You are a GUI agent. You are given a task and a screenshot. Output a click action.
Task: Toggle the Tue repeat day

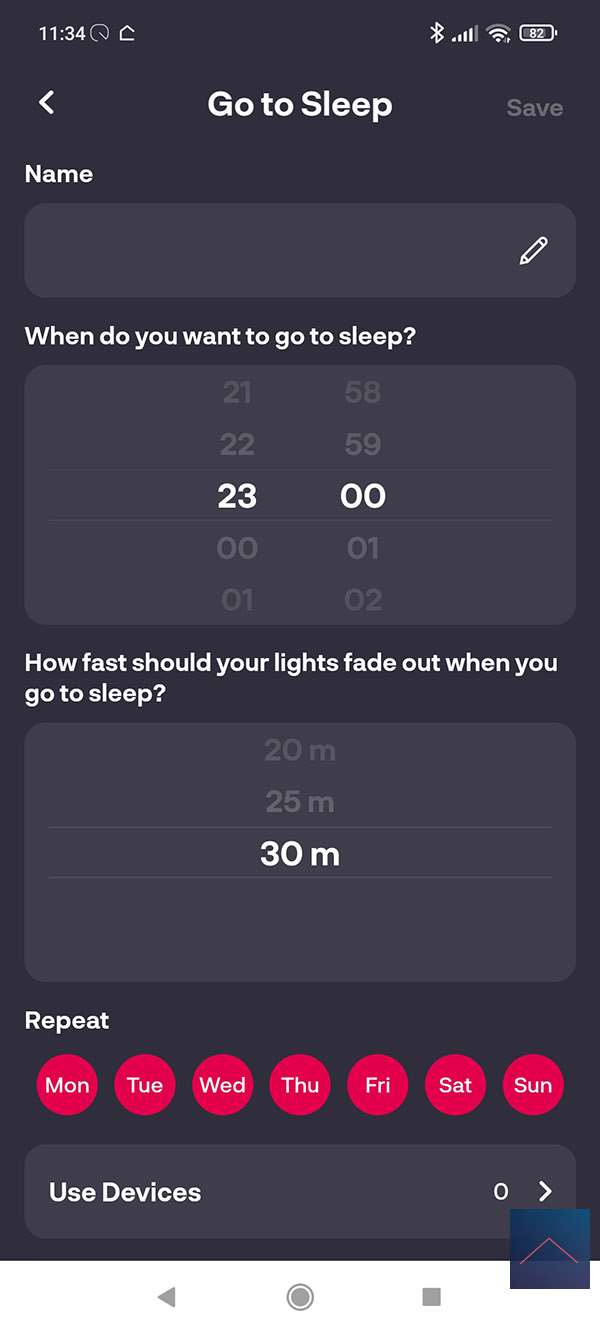coord(145,1085)
